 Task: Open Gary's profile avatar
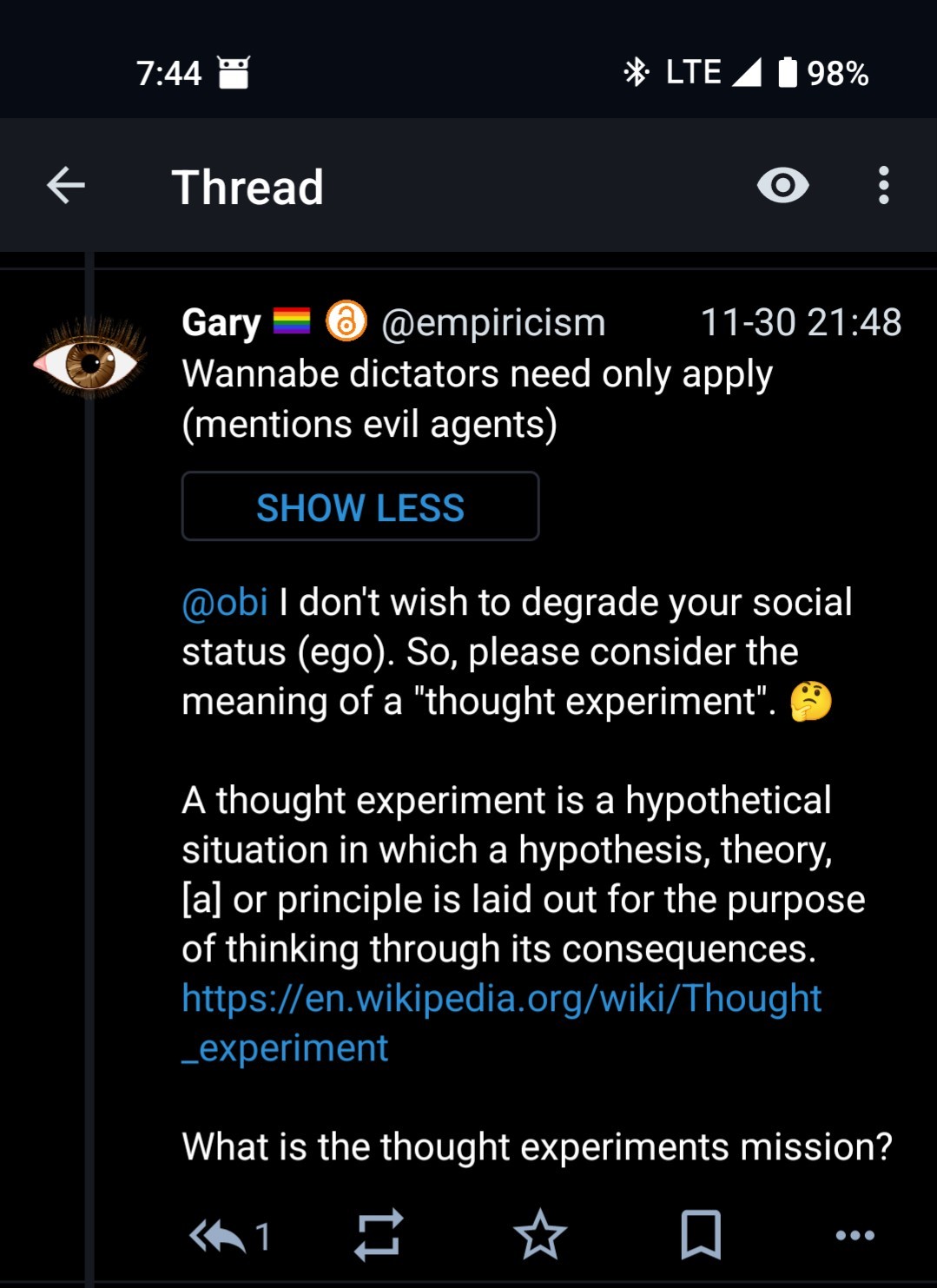(90, 358)
